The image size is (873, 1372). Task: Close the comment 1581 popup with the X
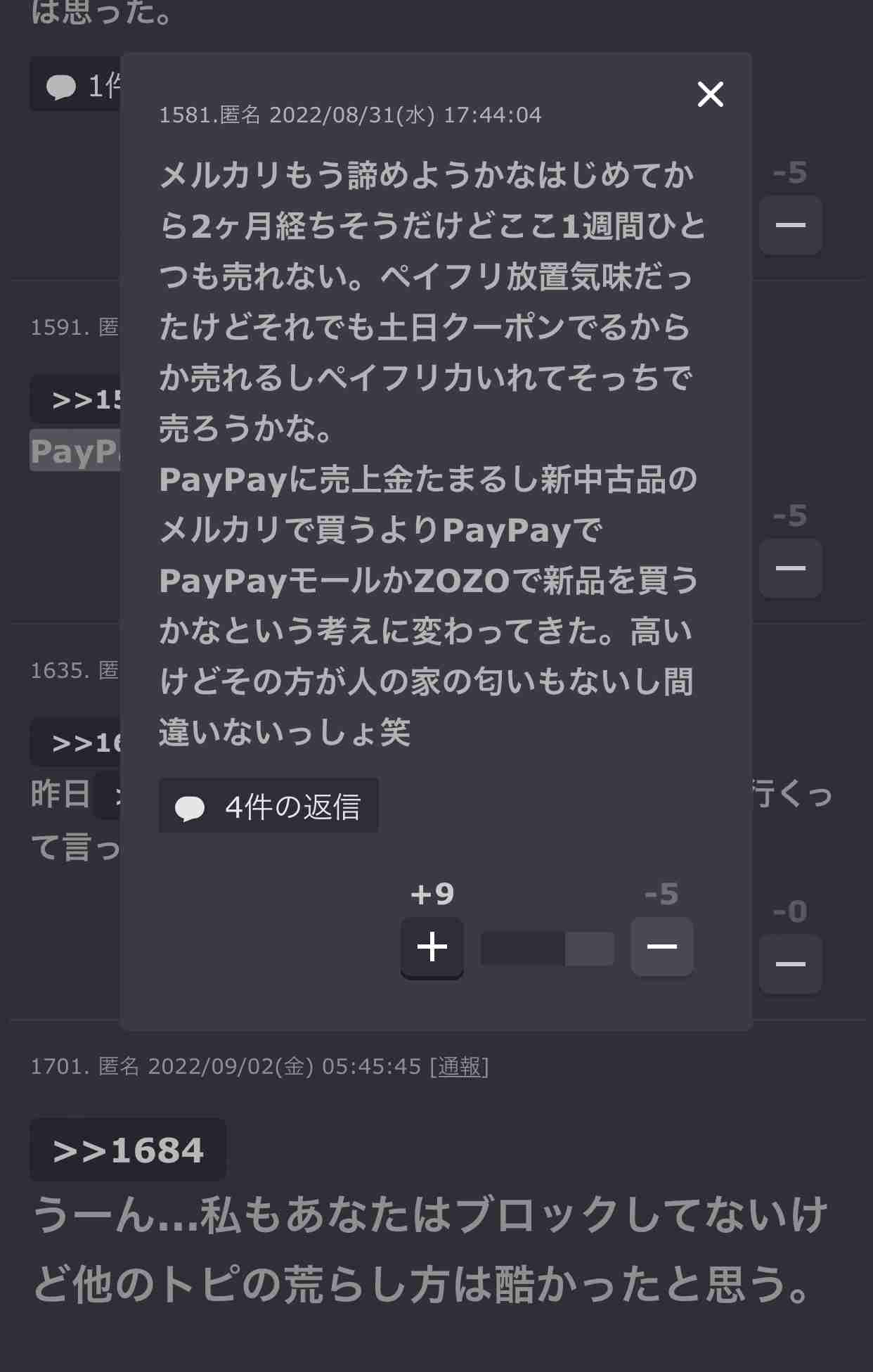(710, 94)
